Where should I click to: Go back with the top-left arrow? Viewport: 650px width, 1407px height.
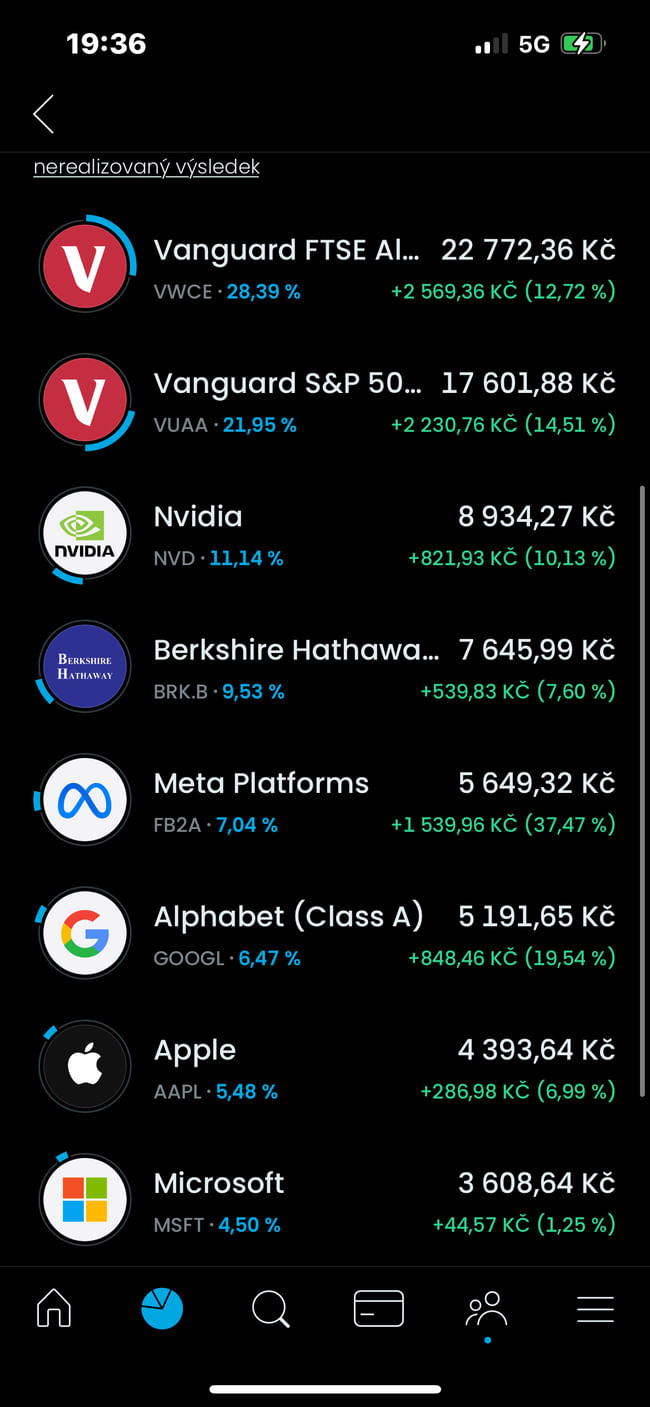point(43,114)
